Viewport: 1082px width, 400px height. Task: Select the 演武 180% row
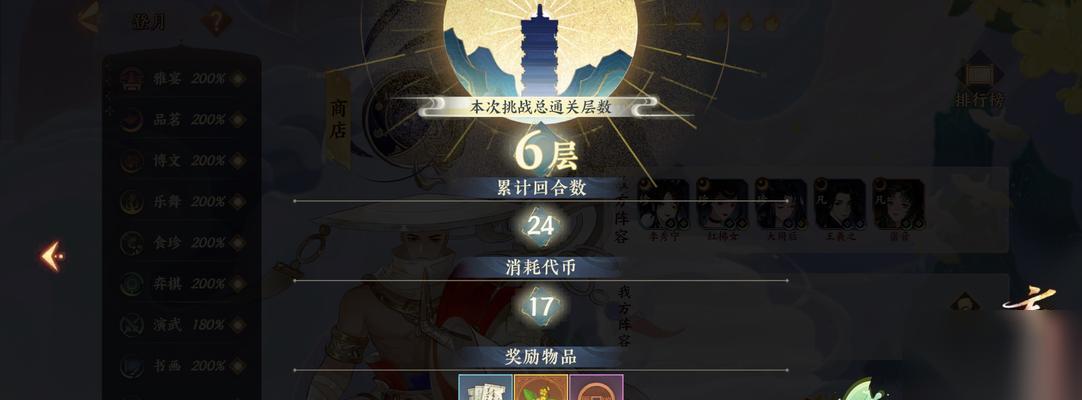coord(180,325)
